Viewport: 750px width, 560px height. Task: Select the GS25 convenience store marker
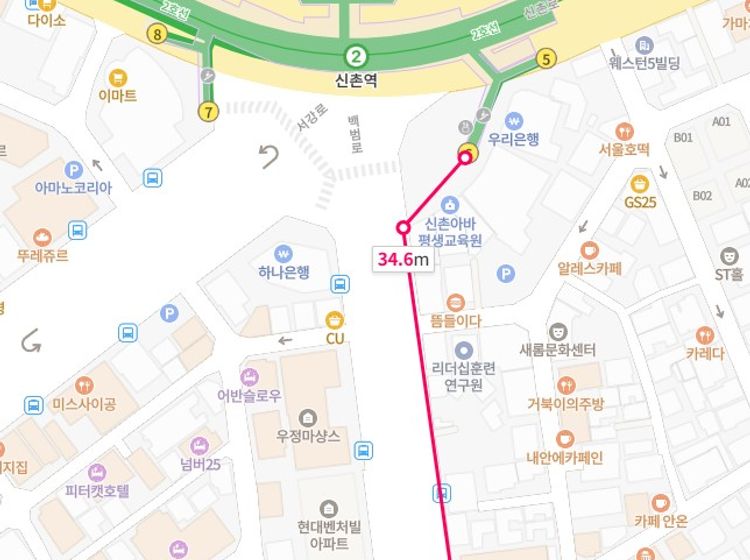tap(639, 184)
